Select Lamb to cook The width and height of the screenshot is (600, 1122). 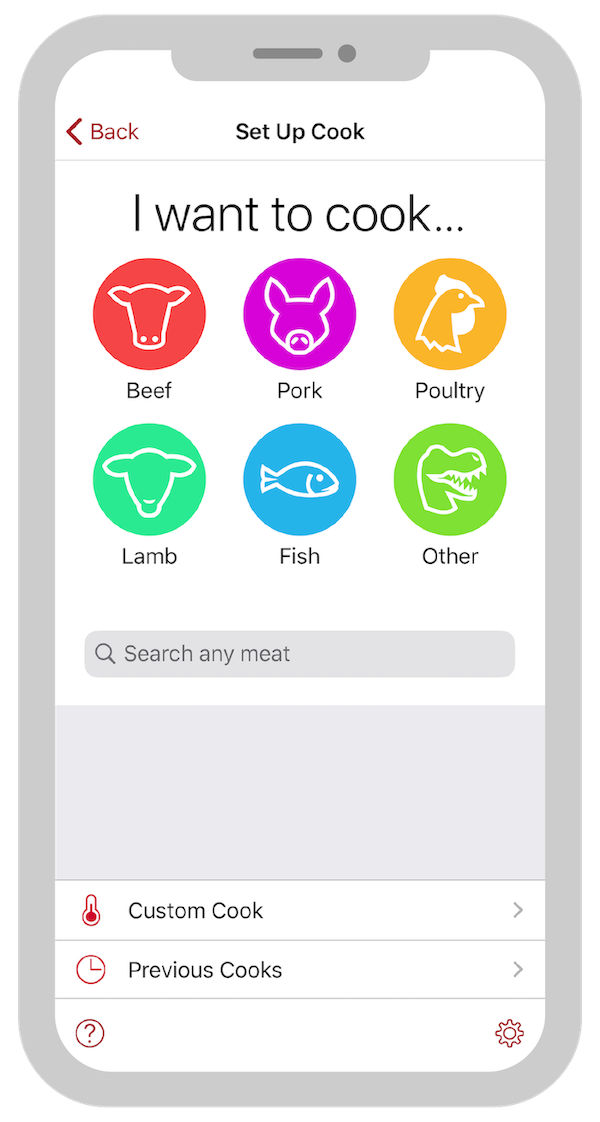click(149, 479)
